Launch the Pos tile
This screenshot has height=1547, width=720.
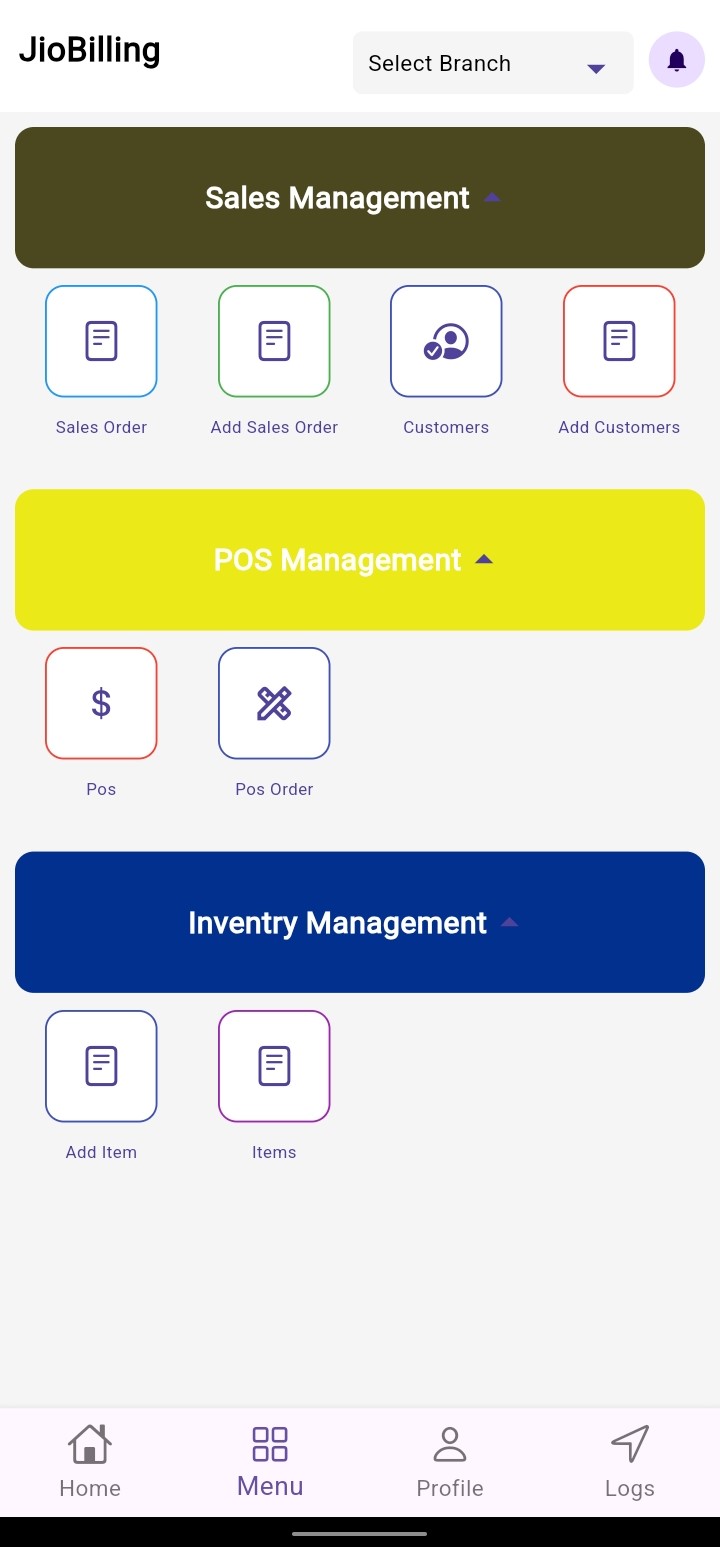coord(101,704)
